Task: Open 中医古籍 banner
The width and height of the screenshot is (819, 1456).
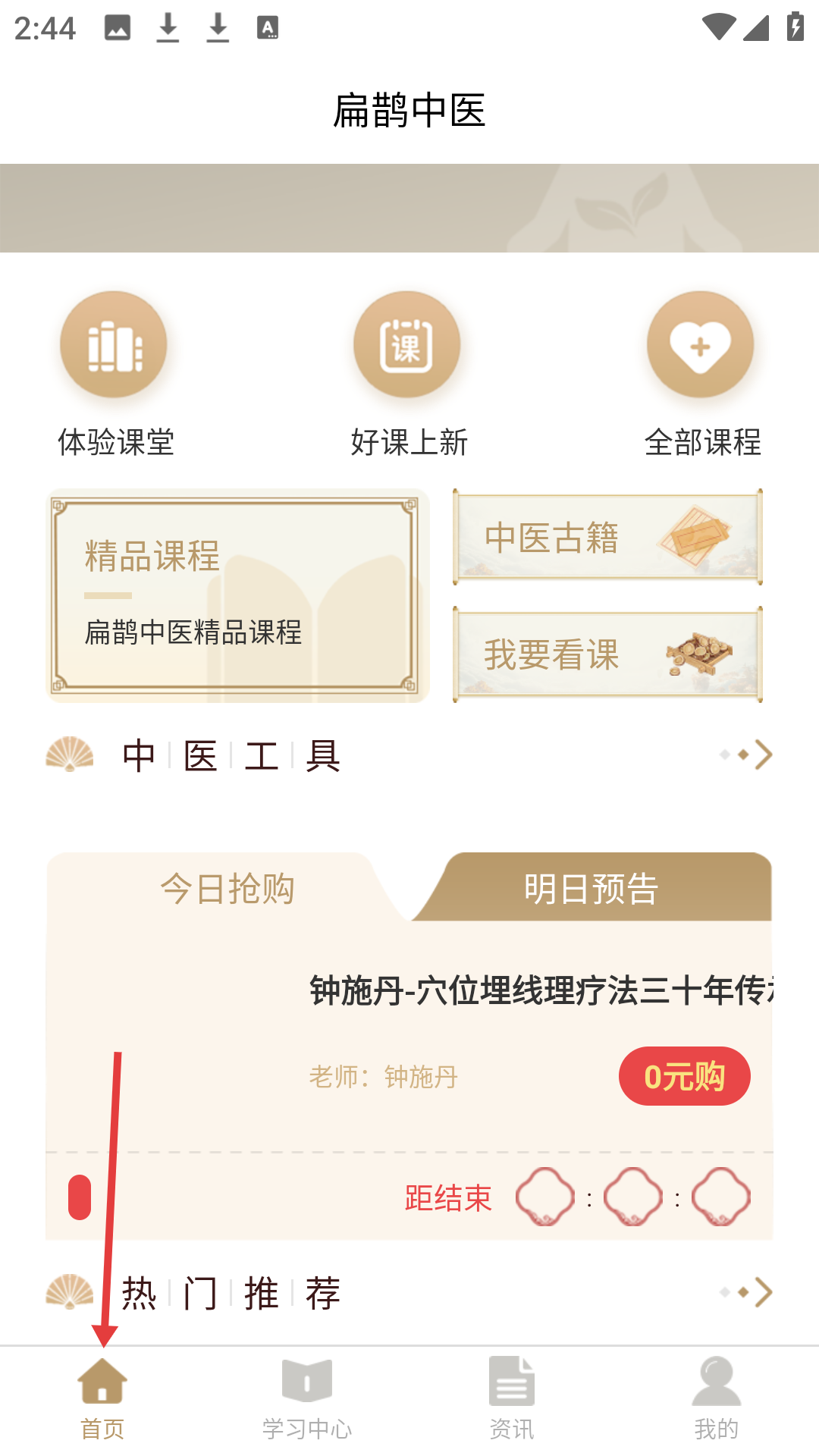Action: point(607,537)
